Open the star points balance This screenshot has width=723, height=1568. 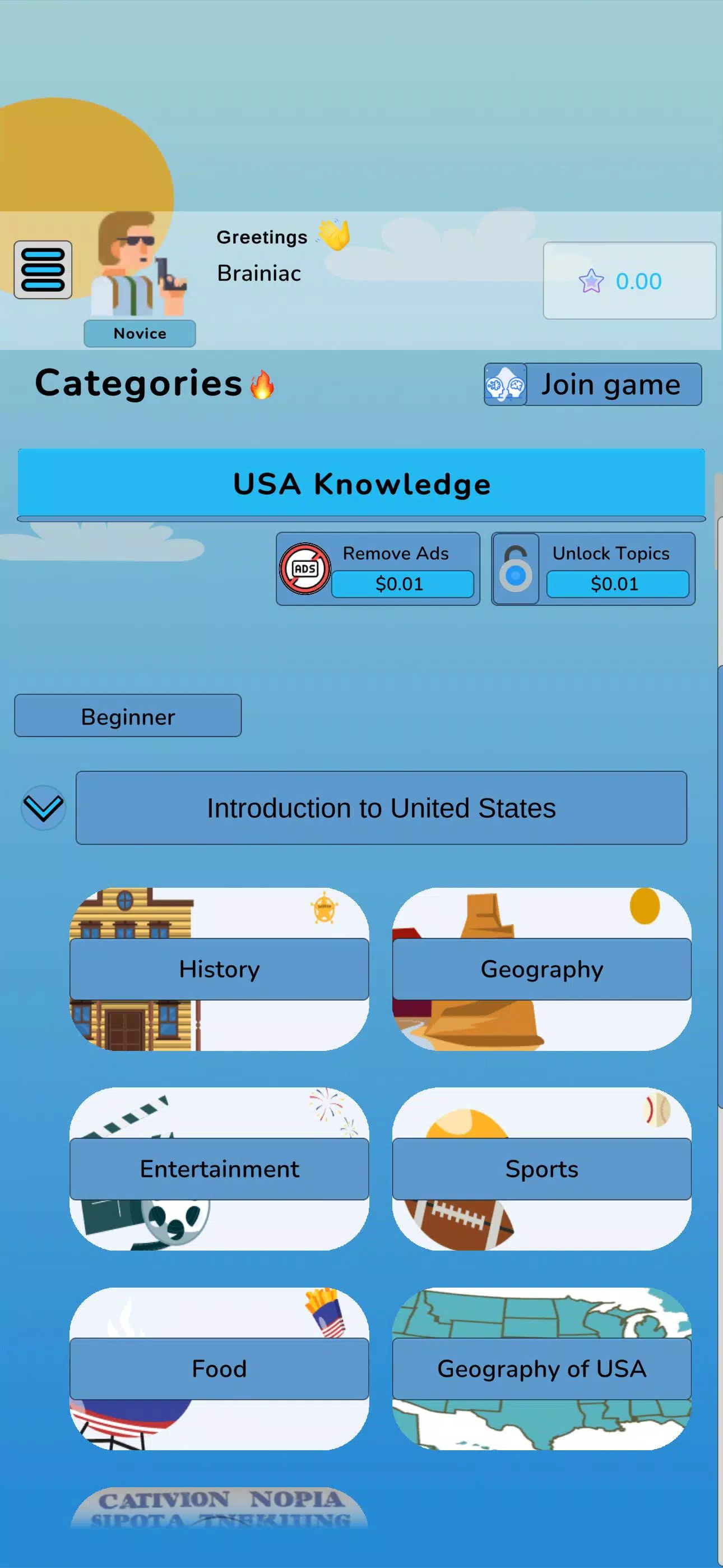[x=629, y=280]
